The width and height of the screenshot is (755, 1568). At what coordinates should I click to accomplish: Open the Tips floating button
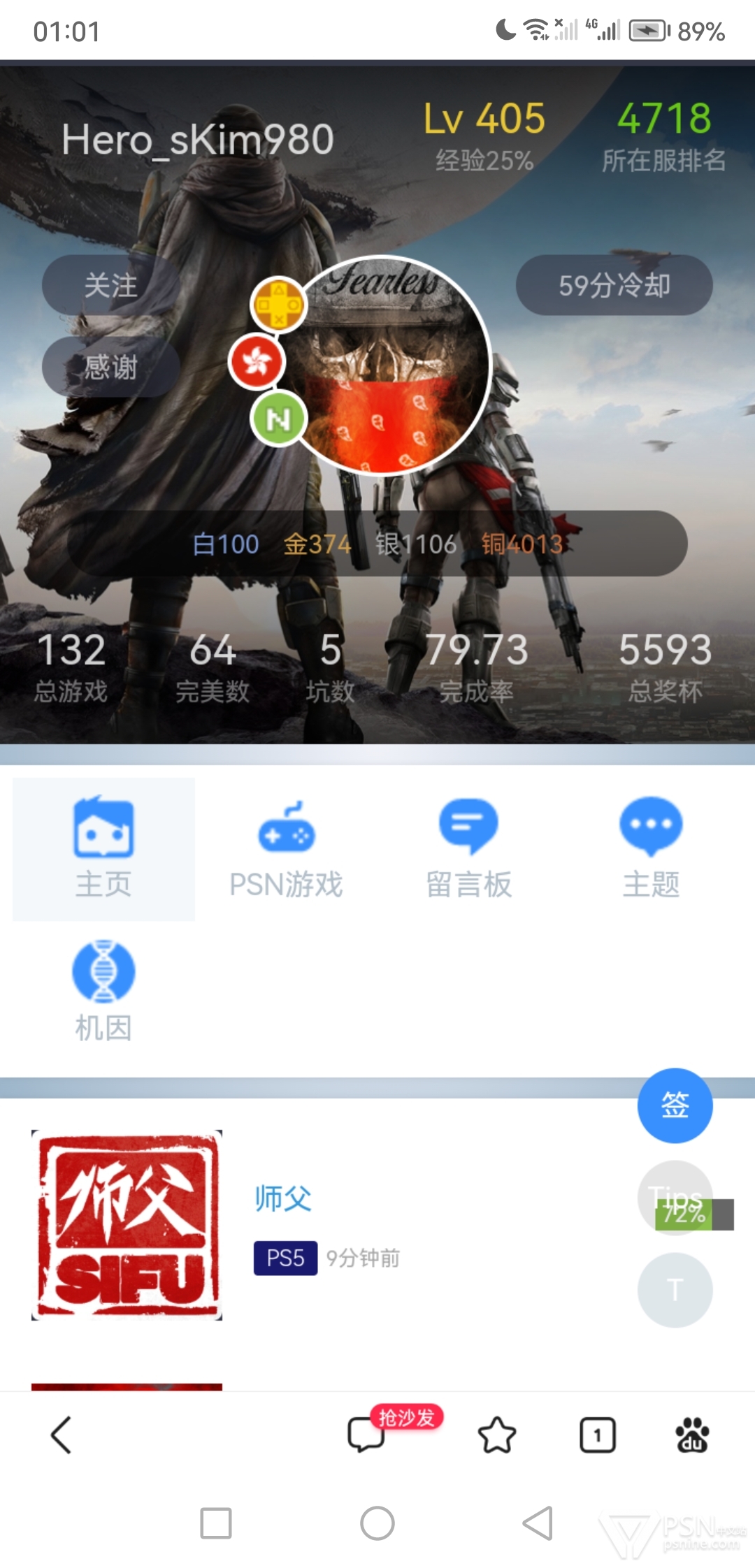[675, 1198]
